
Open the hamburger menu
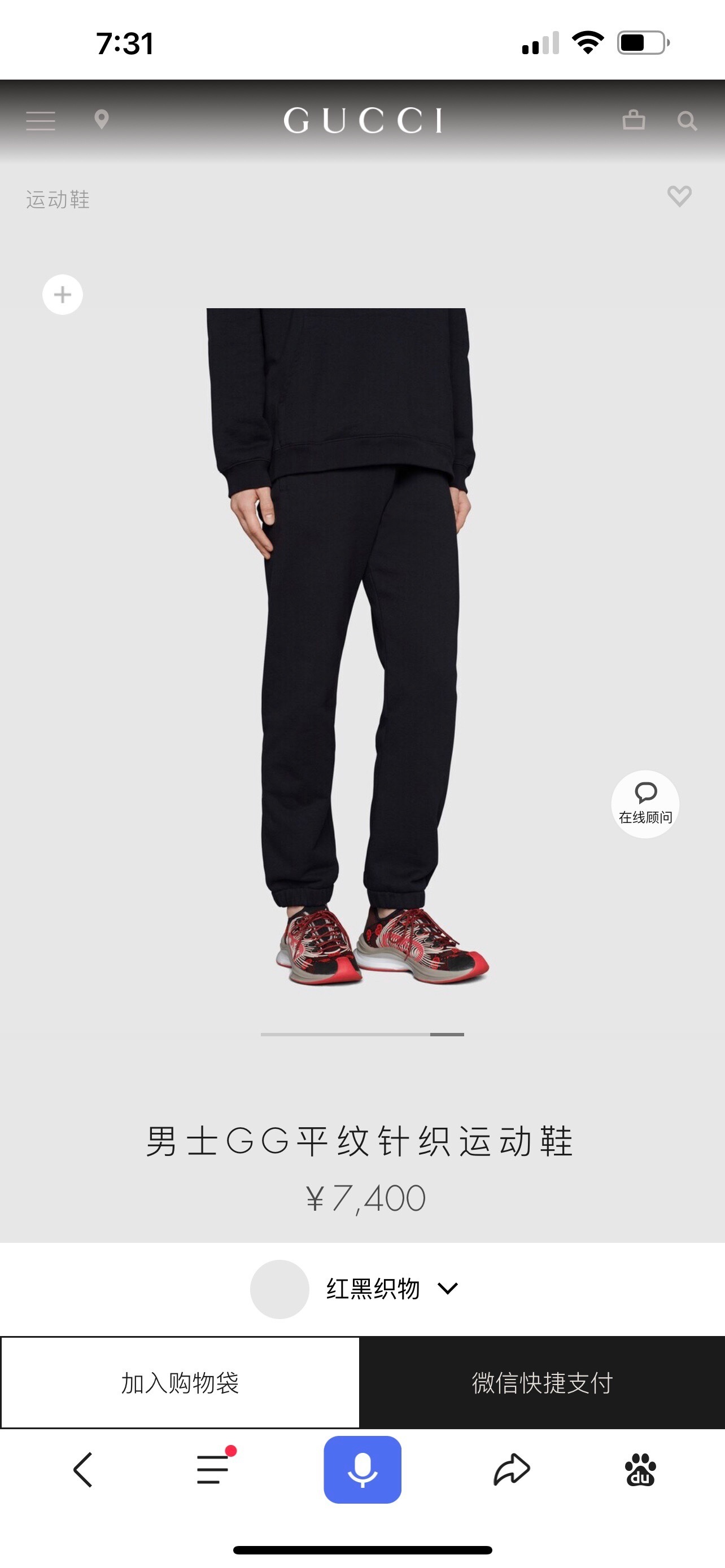41,121
